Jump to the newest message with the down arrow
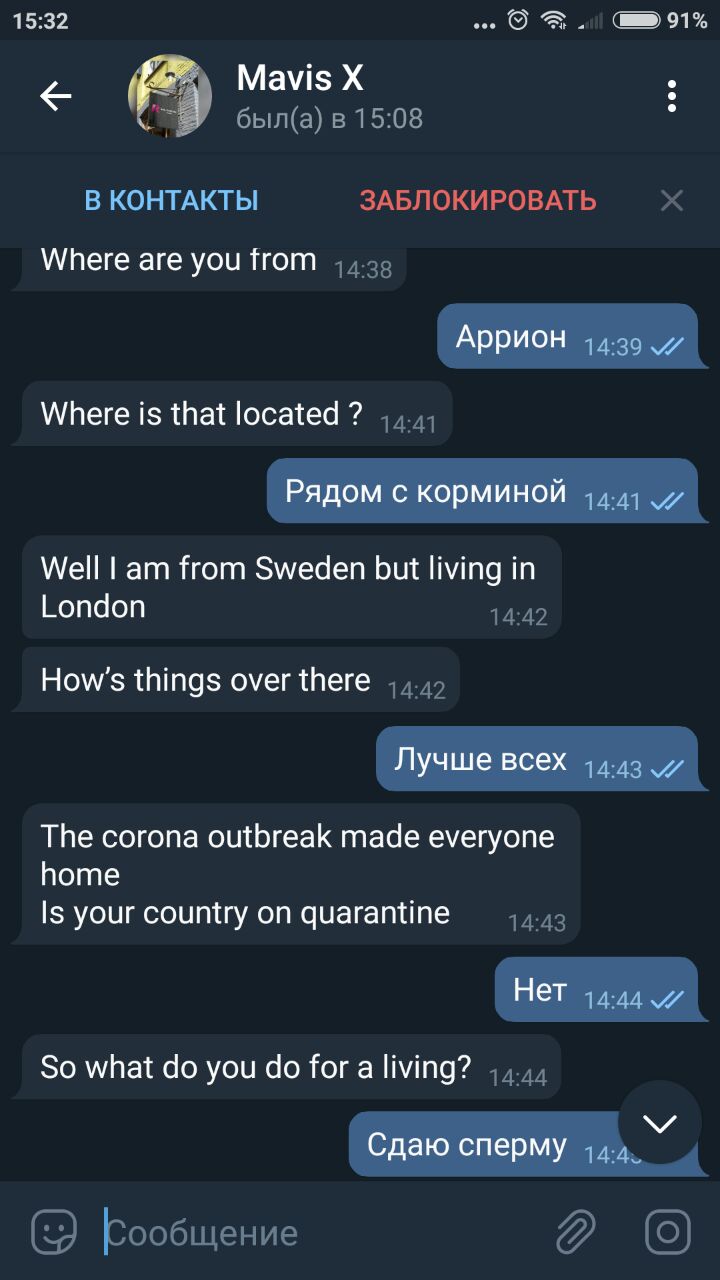This screenshot has height=1280, width=720. coord(659,1122)
